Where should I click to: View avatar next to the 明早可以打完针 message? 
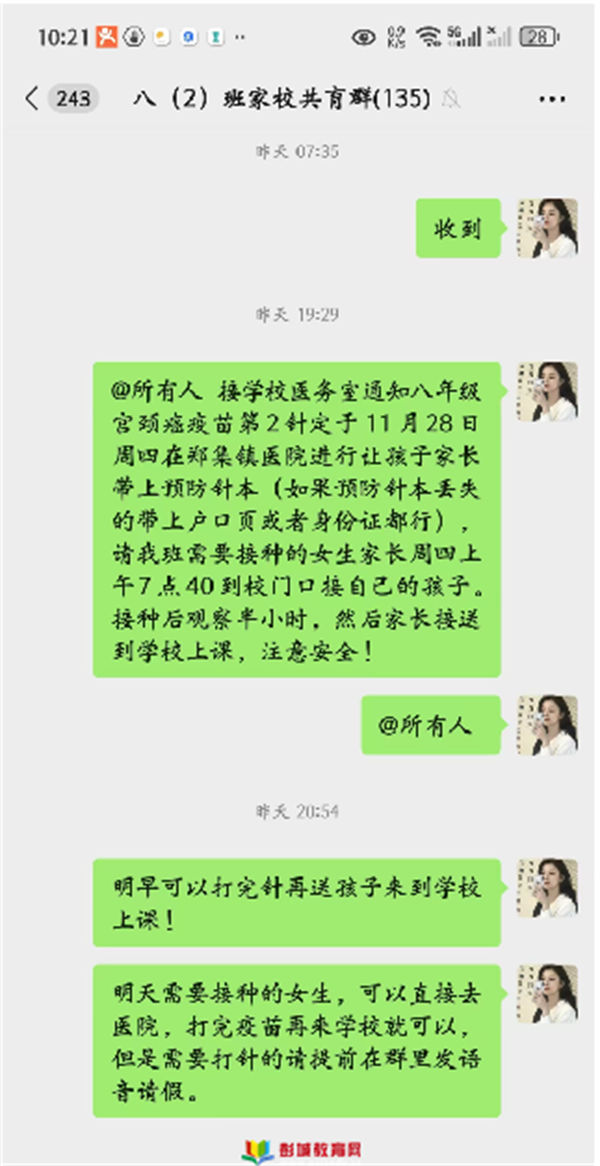click(547, 888)
